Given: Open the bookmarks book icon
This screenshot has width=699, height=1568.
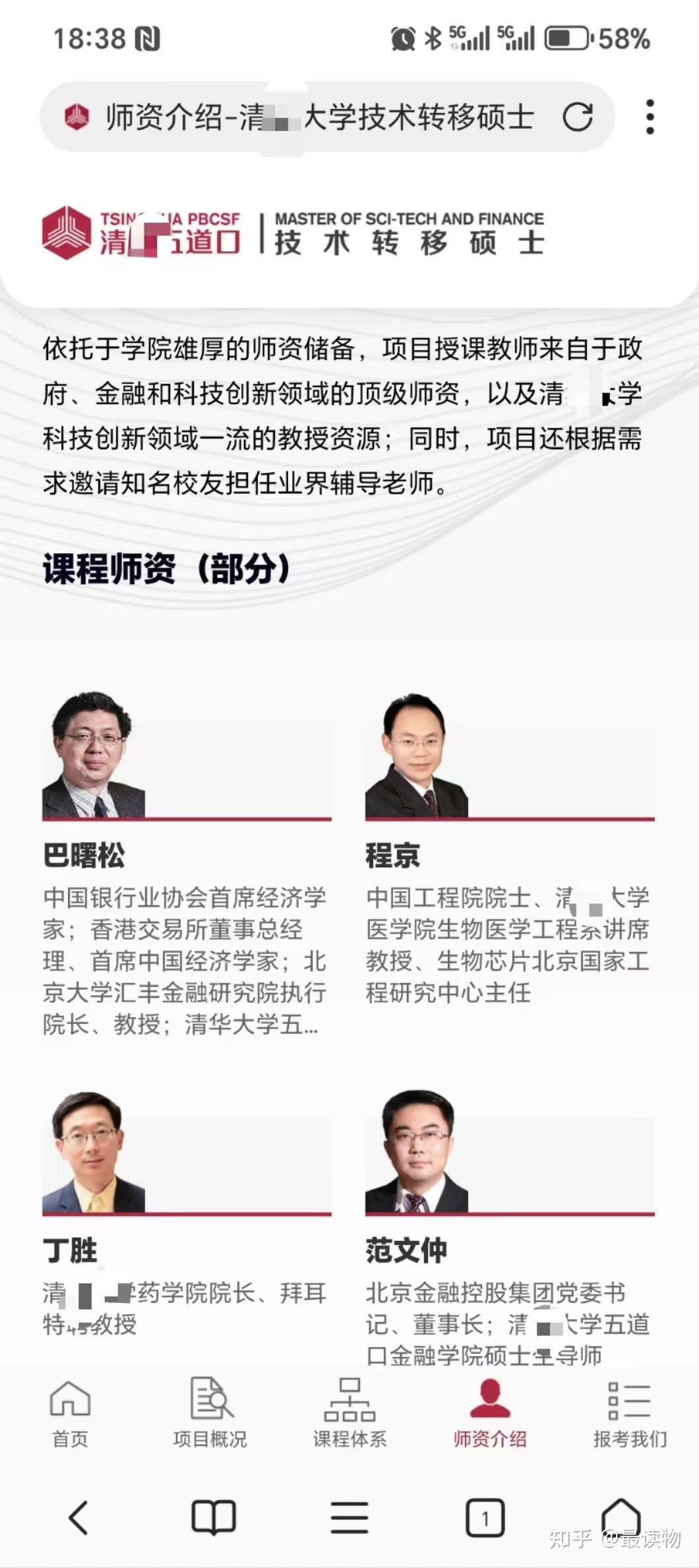Looking at the screenshot, I should pos(213,1518).
